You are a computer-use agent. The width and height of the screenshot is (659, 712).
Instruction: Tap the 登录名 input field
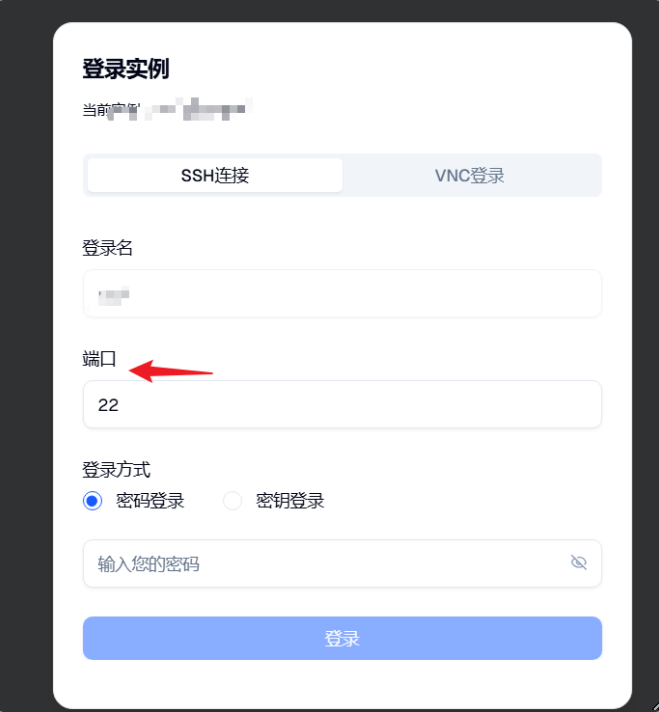click(x=342, y=294)
